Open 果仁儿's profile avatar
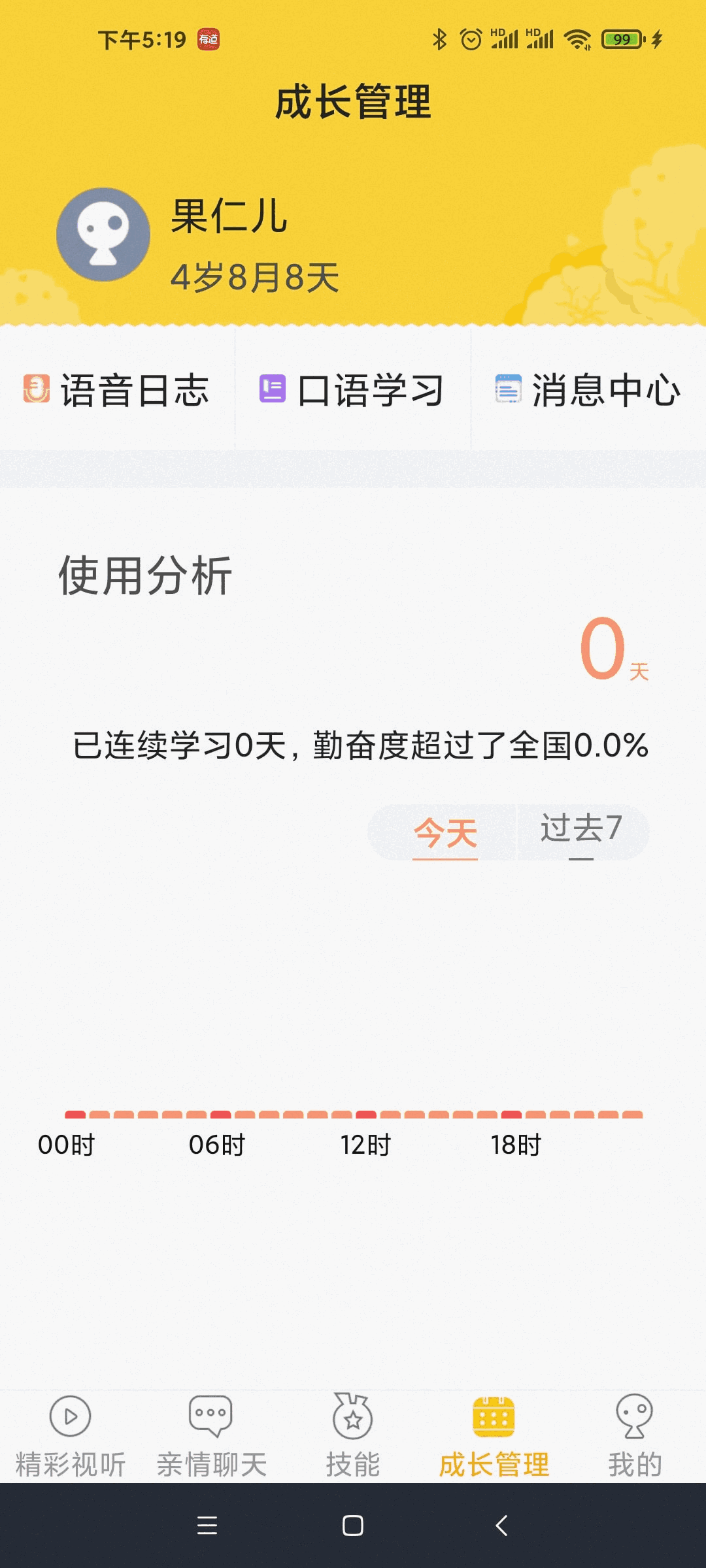 click(103, 235)
